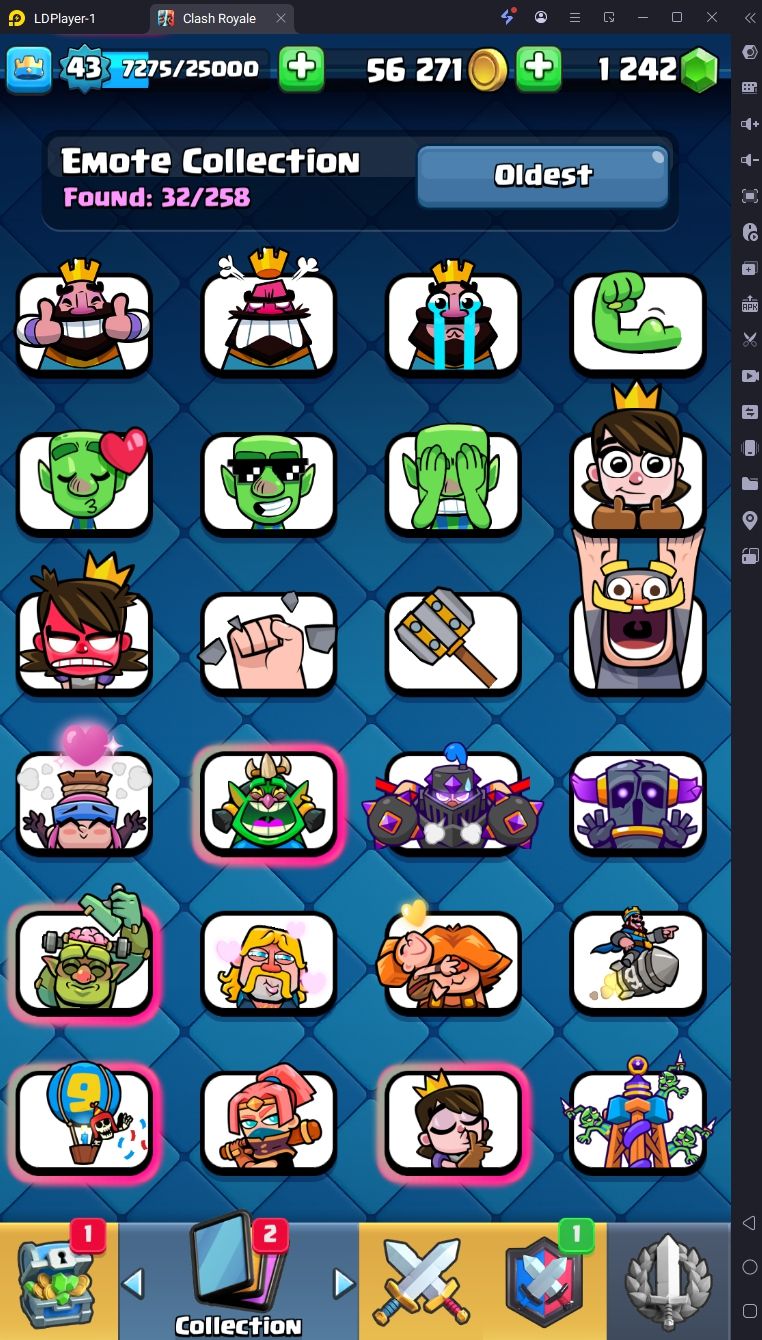This screenshot has height=1340, width=762.
Task: Switch to the Battle crossed-swords tab
Action: 418,1282
